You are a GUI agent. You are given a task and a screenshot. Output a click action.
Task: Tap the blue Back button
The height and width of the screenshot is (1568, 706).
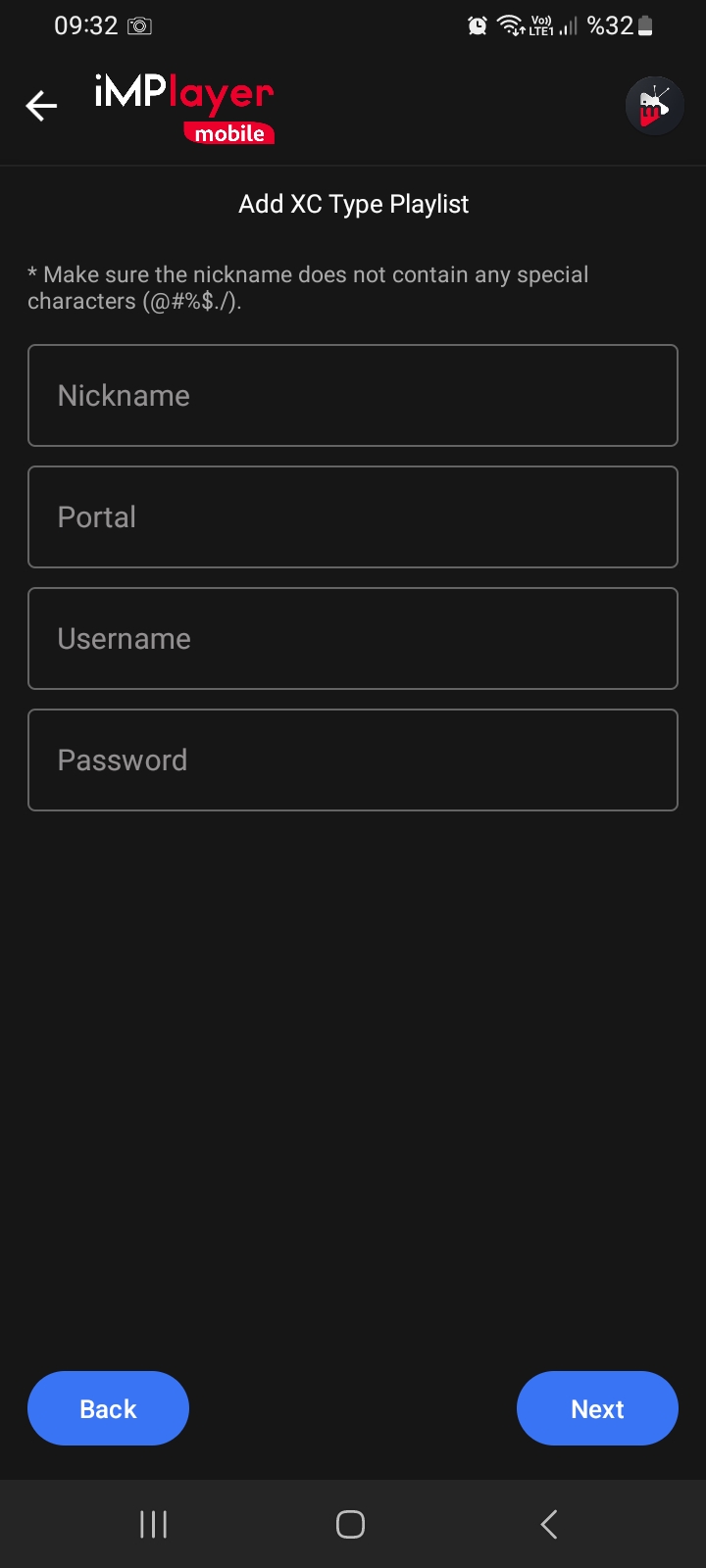(108, 1408)
